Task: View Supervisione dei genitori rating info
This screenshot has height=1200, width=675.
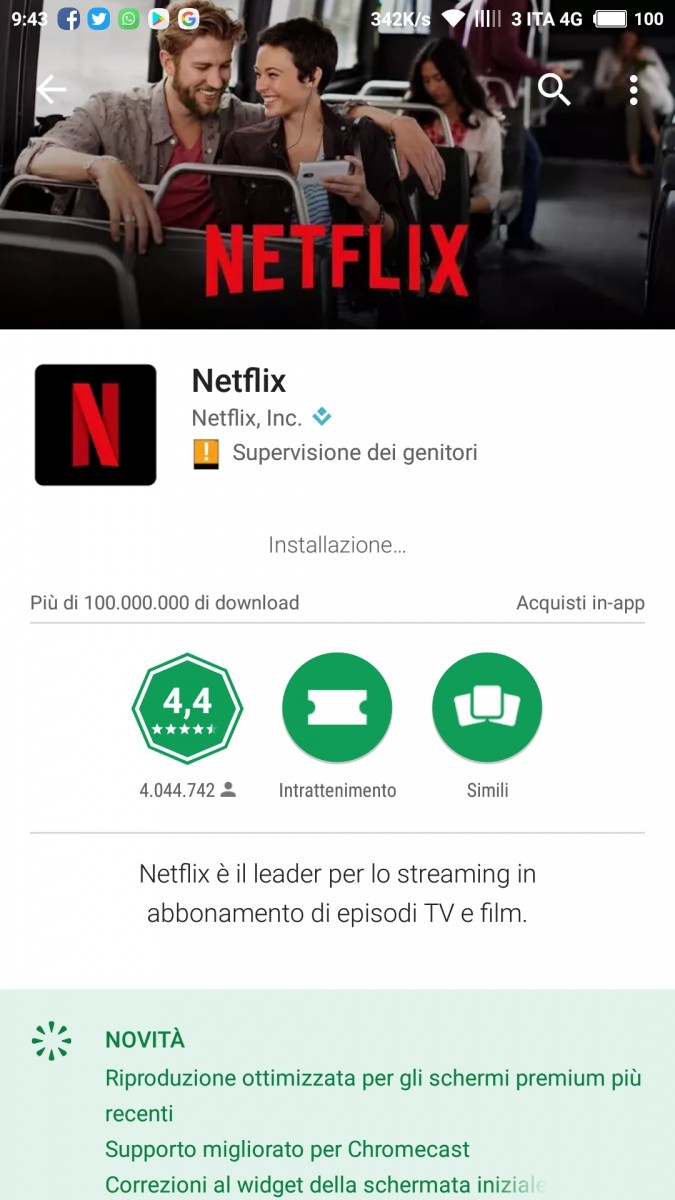Action: [x=354, y=453]
